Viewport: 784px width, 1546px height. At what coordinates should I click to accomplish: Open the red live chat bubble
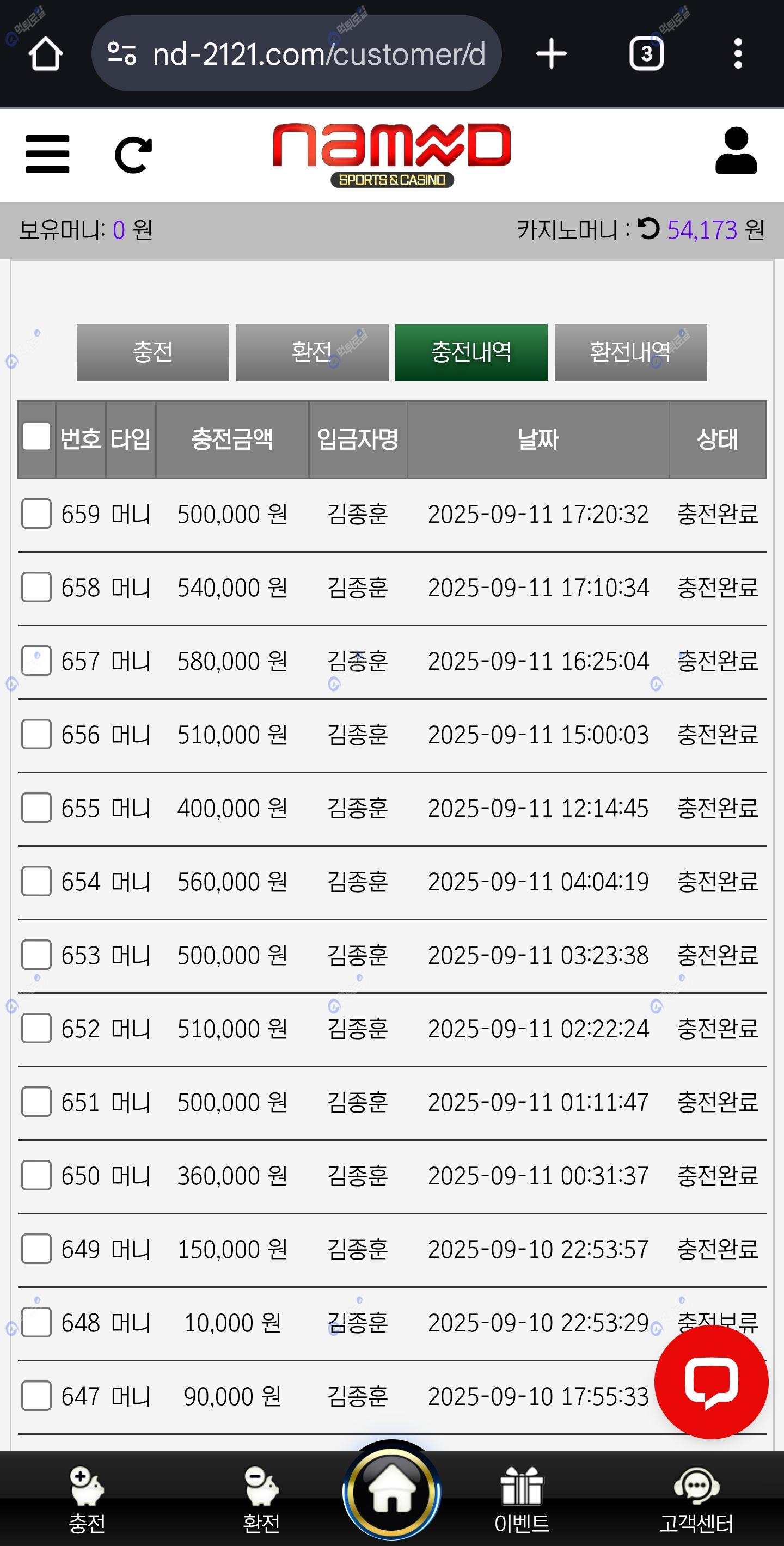tap(711, 1382)
